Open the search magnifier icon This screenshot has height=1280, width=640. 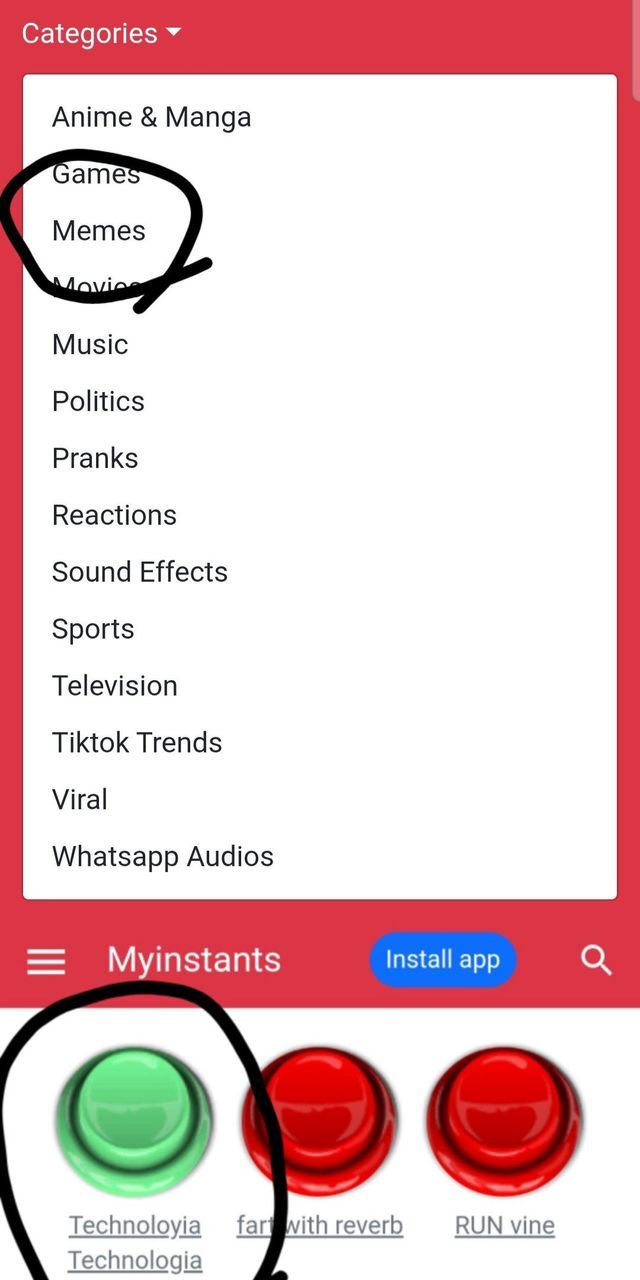596,960
